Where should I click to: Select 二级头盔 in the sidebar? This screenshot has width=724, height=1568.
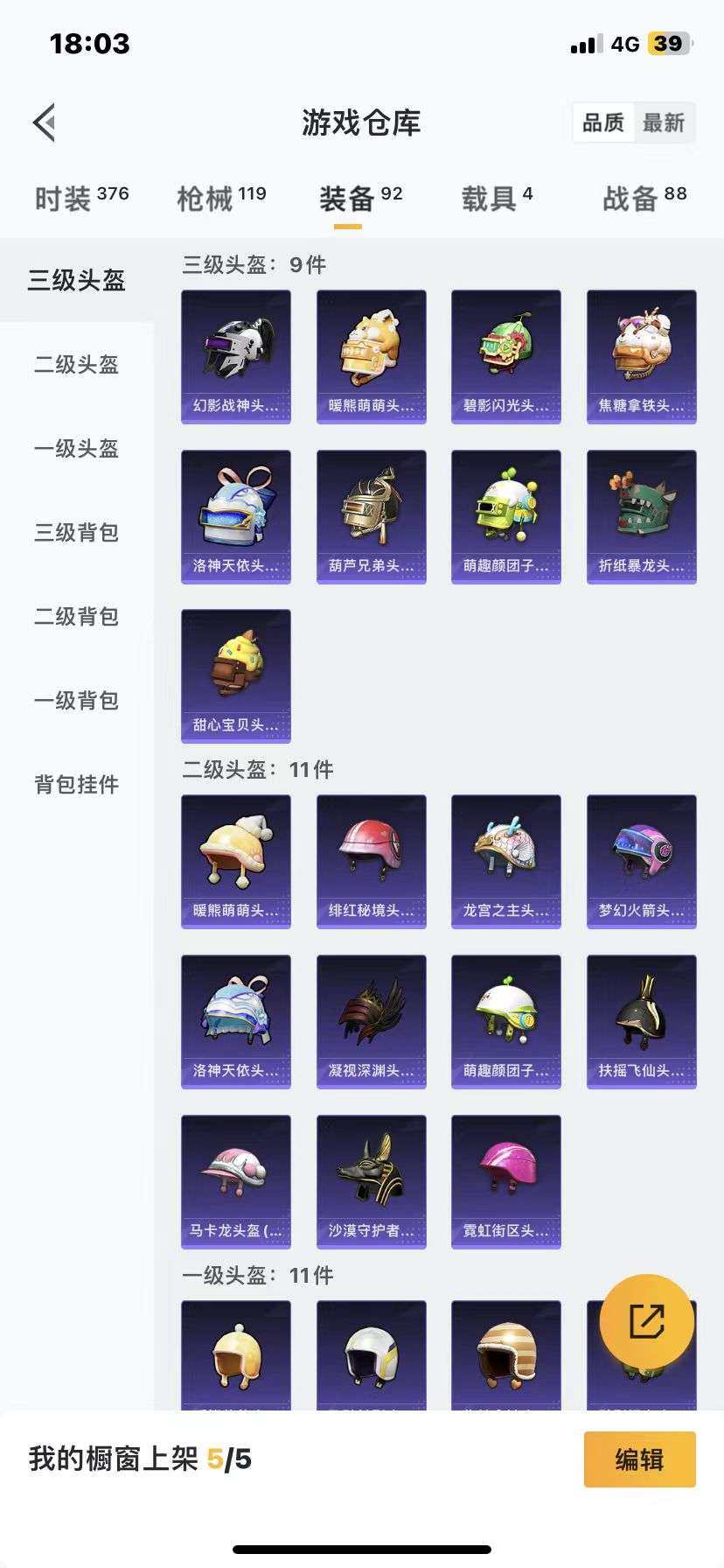pyautogui.click(x=75, y=366)
